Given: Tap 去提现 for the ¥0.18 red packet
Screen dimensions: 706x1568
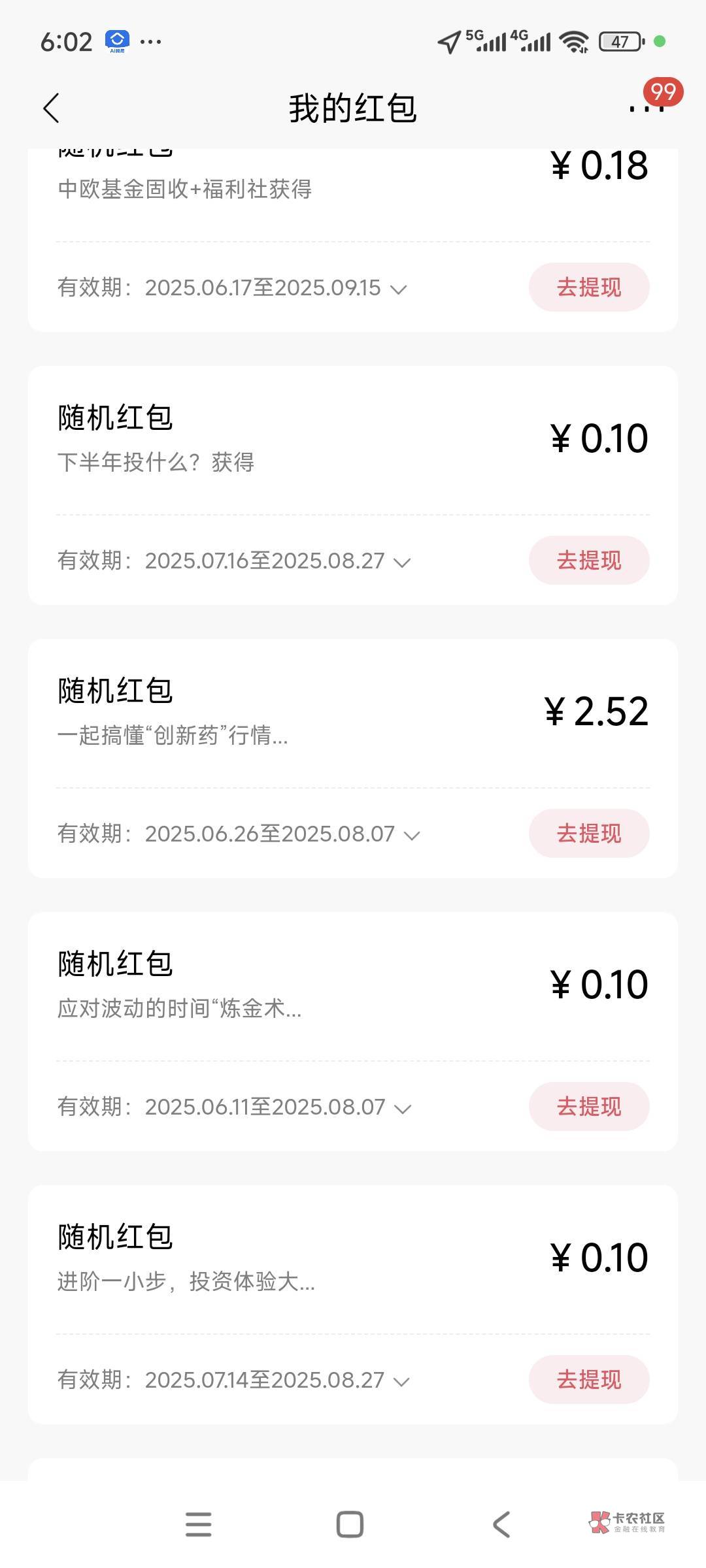Looking at the screenshot, I should point(588,287).
